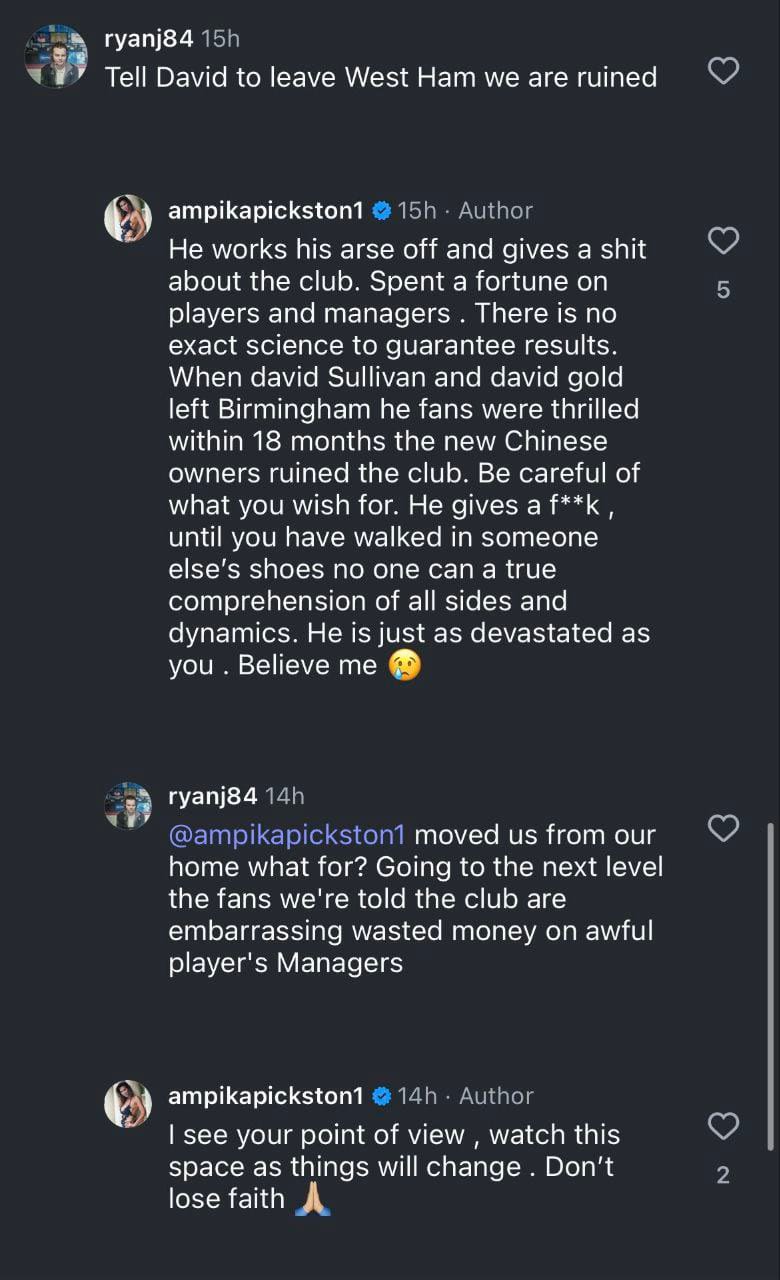Like ryanj84's "Tell David to leave West Ham" comment

coord(723,70)
